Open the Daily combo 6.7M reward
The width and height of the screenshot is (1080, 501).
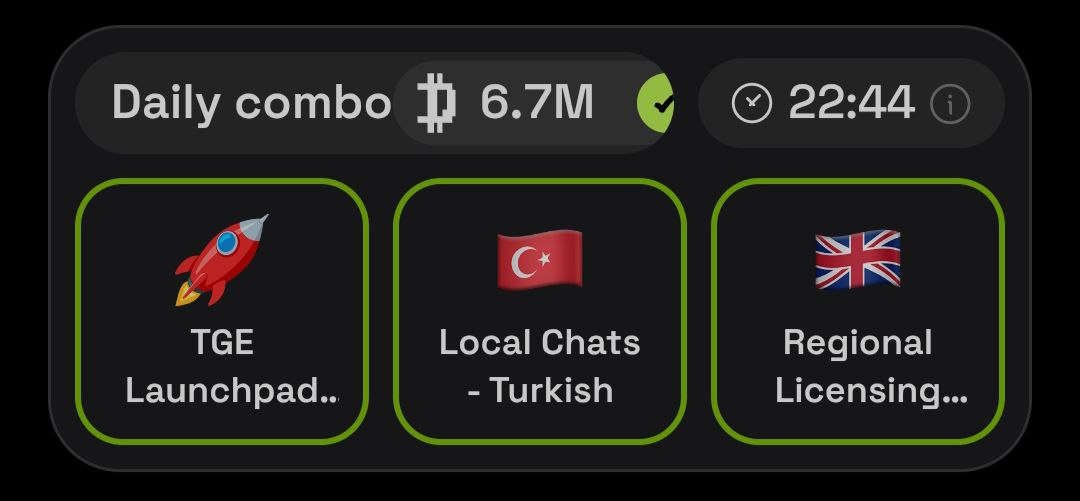click(534, 103)
